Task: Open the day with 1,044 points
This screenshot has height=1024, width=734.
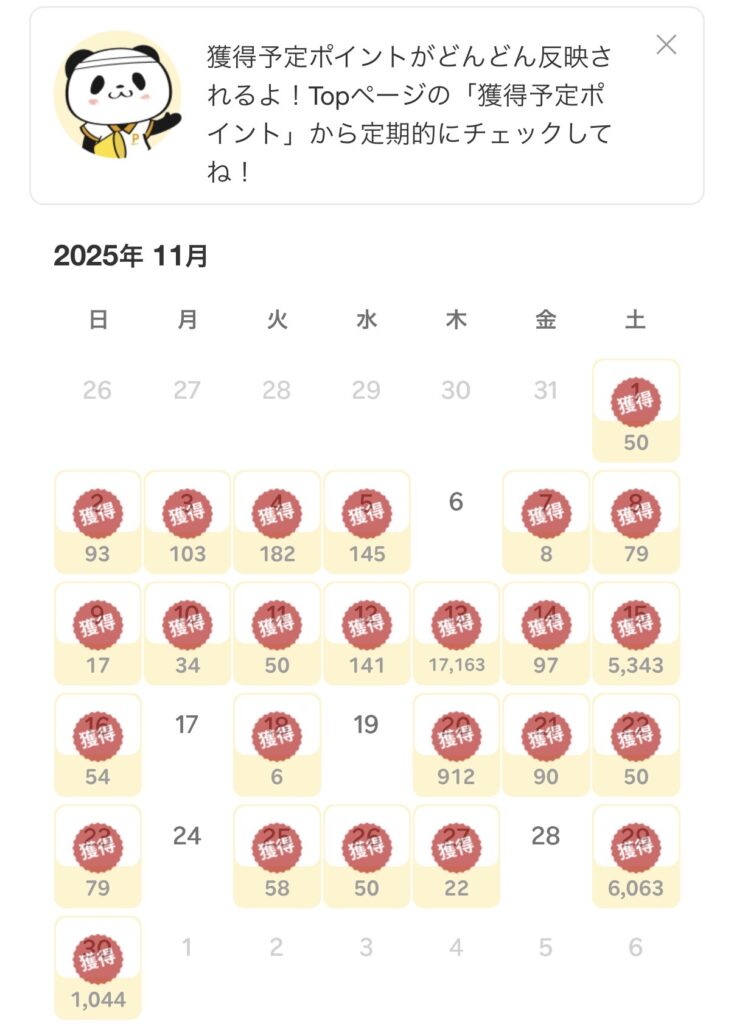Action: click(97, 967)
